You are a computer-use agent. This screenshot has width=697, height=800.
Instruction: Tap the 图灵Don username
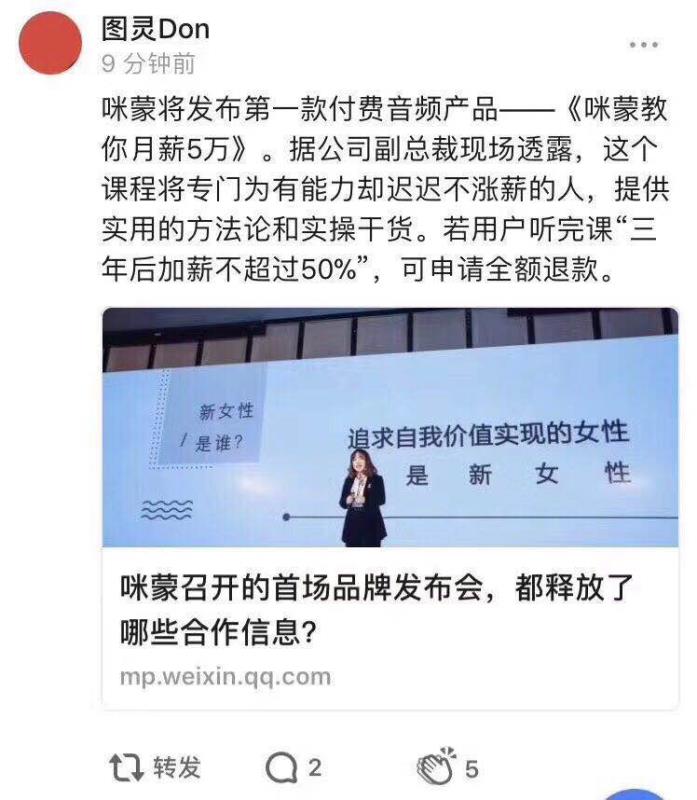point(155,30)
